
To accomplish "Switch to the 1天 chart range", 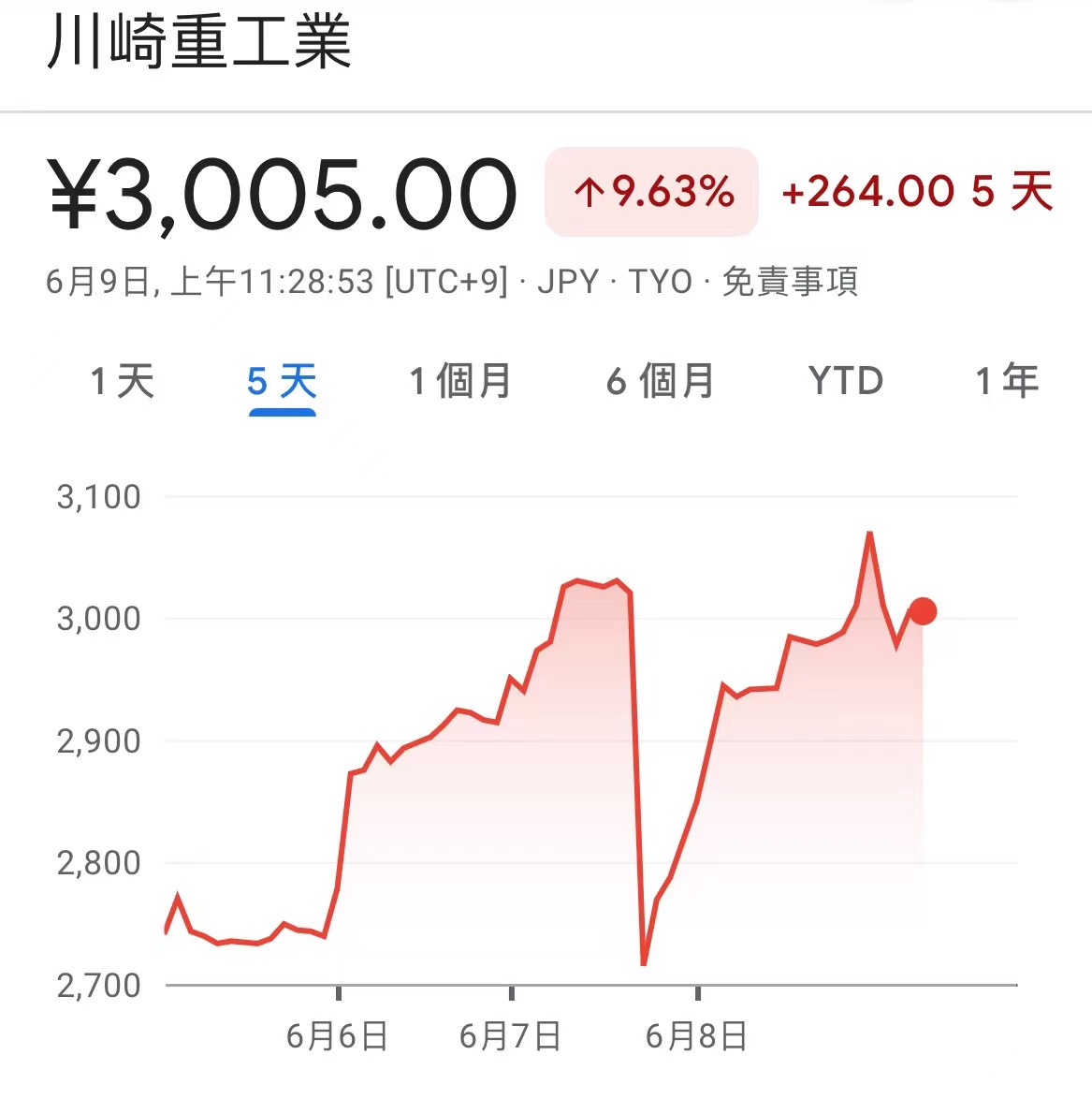I will coord(123,381).
